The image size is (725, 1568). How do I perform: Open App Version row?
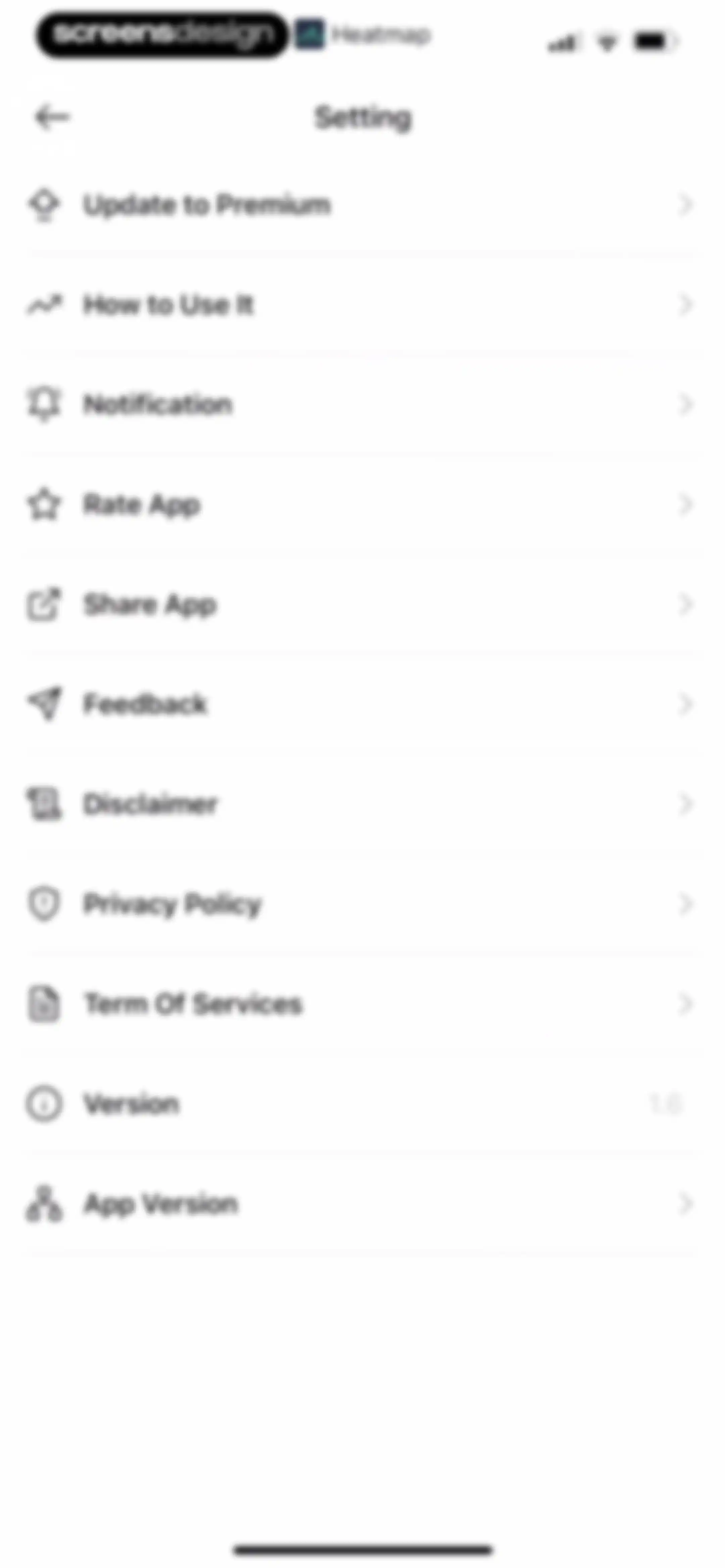pos(362,1203)
